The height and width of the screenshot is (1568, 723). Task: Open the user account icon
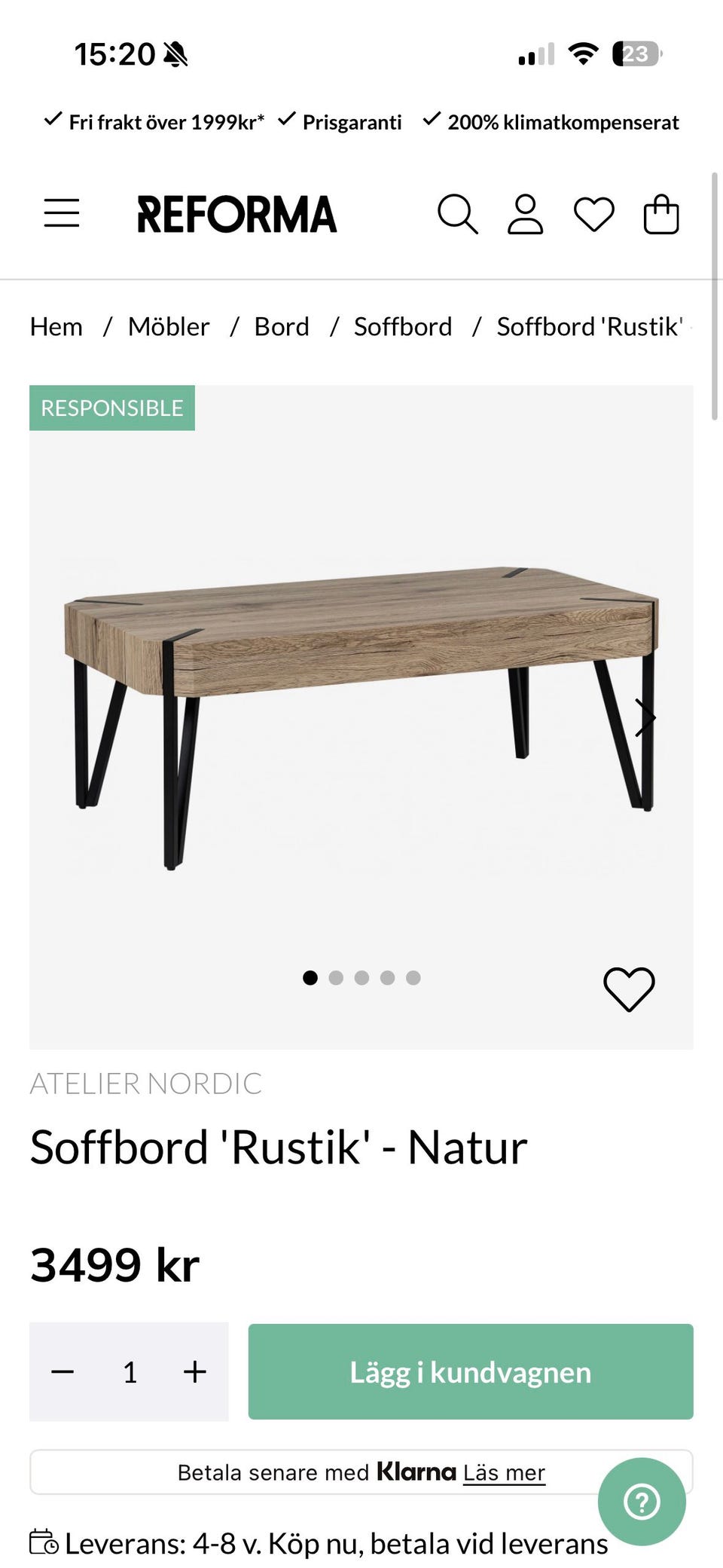coord(525,214)
